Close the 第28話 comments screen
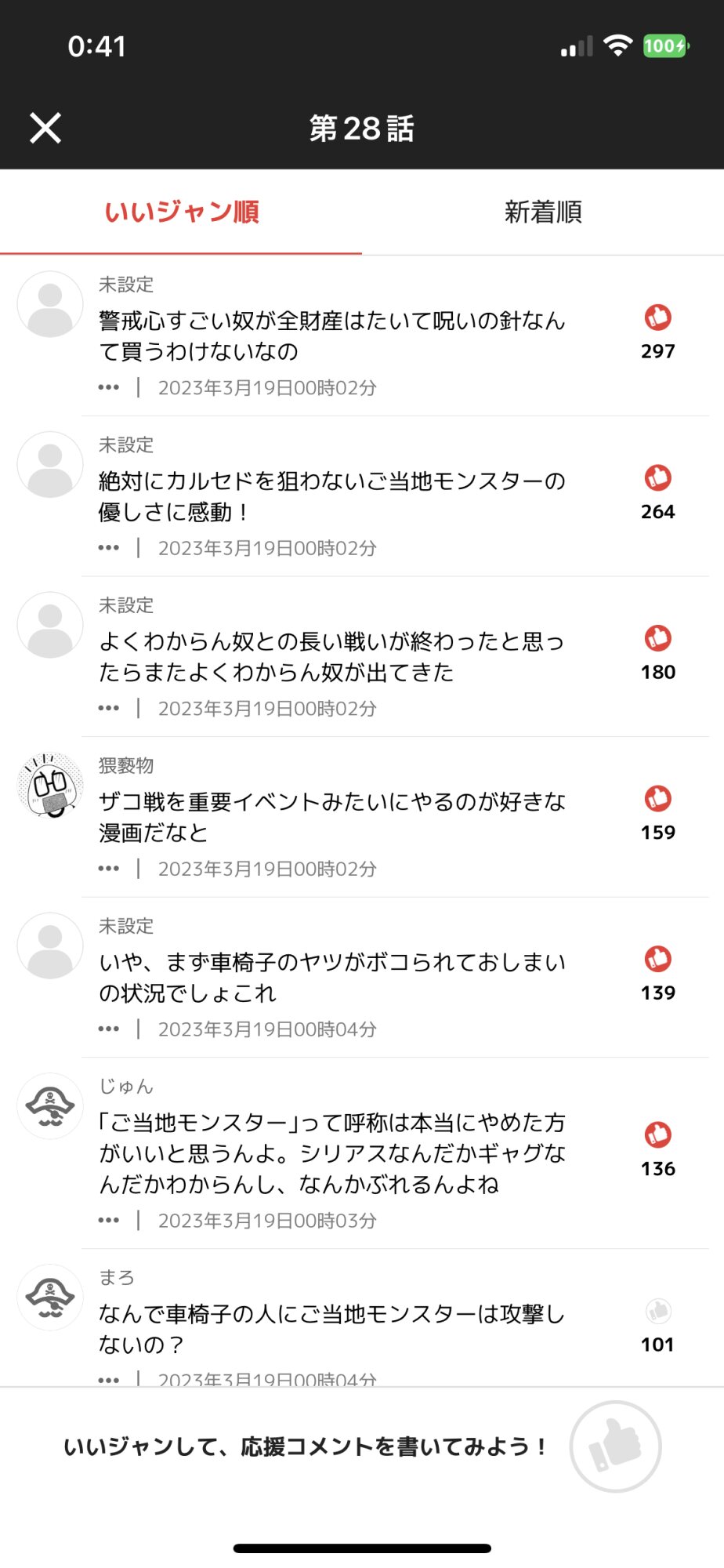The height and width of the screenshot is (1568, 724). [x=45, y=128]
